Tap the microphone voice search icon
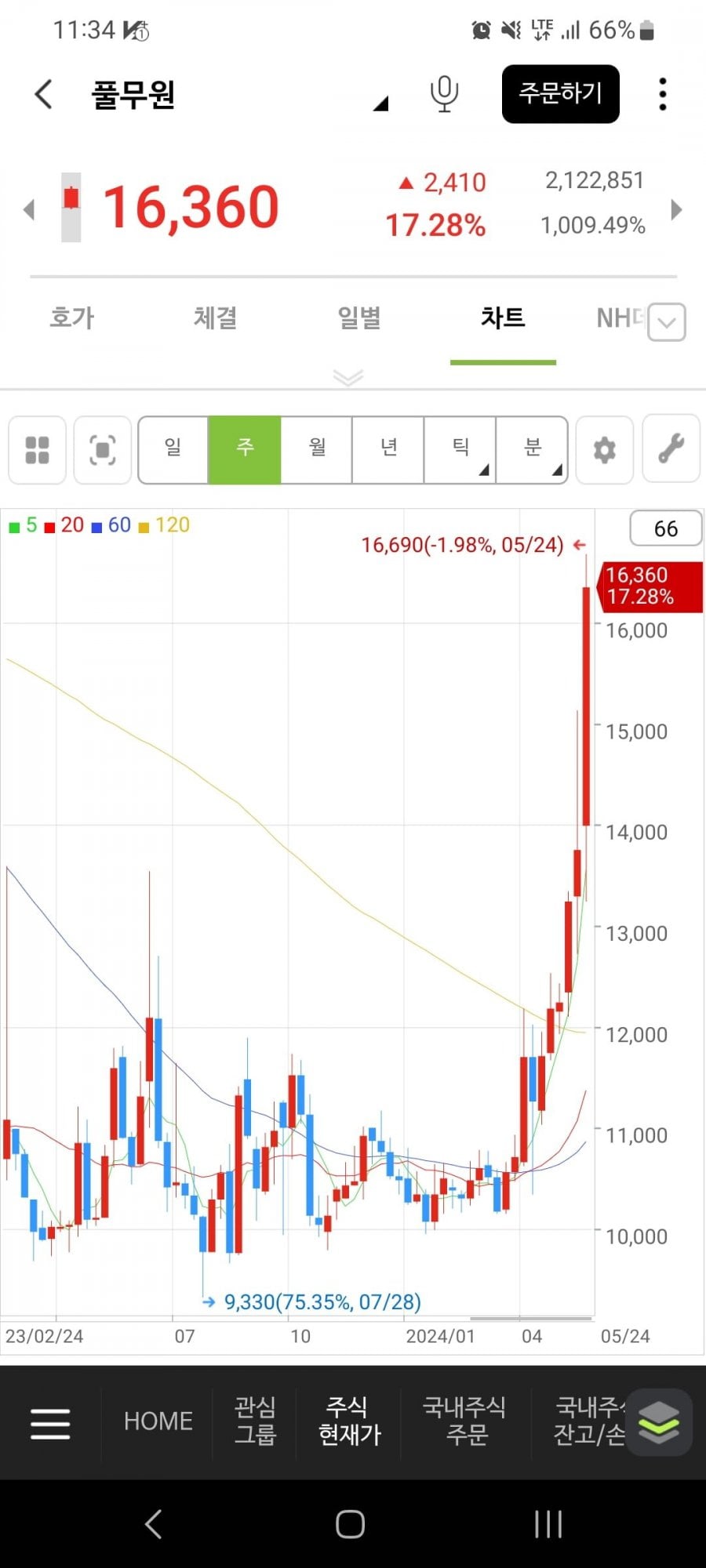Viewport: 706px width, 1568px height. coord(444,94)
